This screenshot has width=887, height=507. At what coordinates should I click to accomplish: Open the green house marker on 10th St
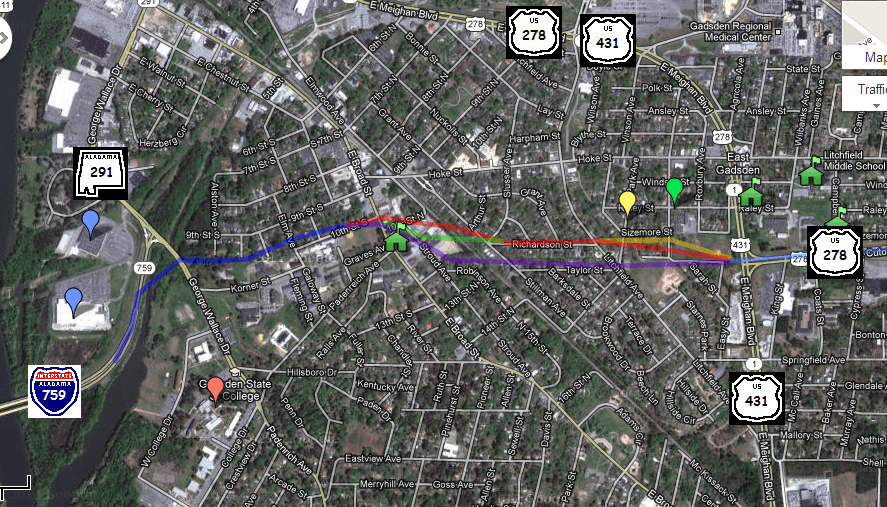coord(397,238)
